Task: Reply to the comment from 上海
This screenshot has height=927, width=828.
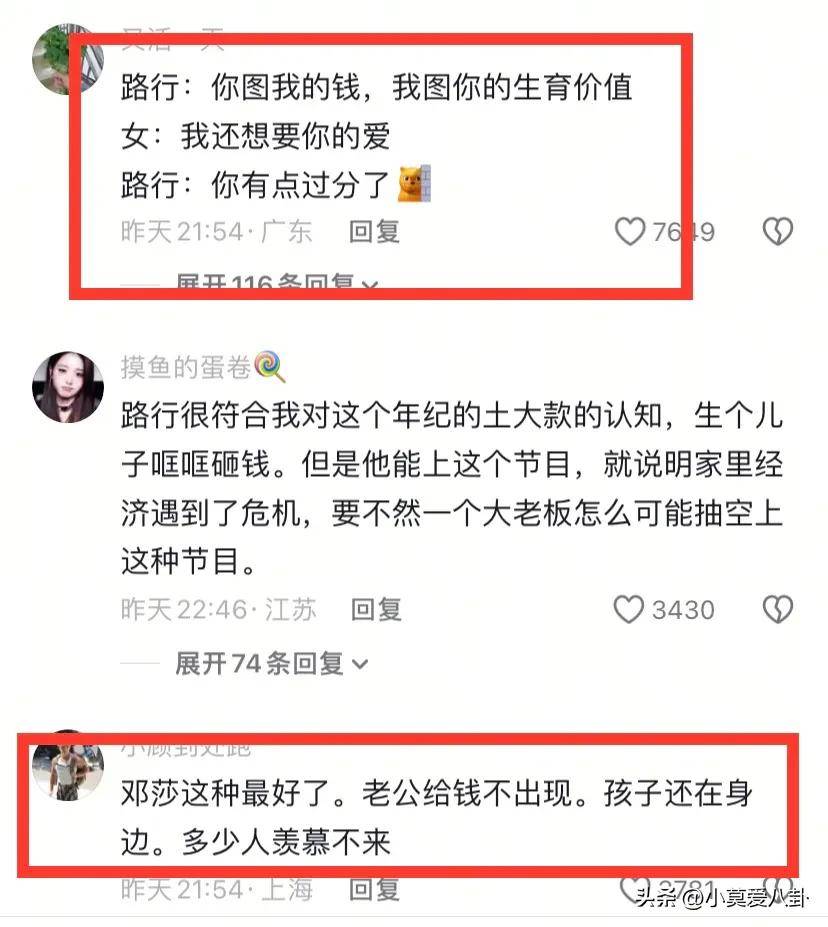Action: click(374, 888)
